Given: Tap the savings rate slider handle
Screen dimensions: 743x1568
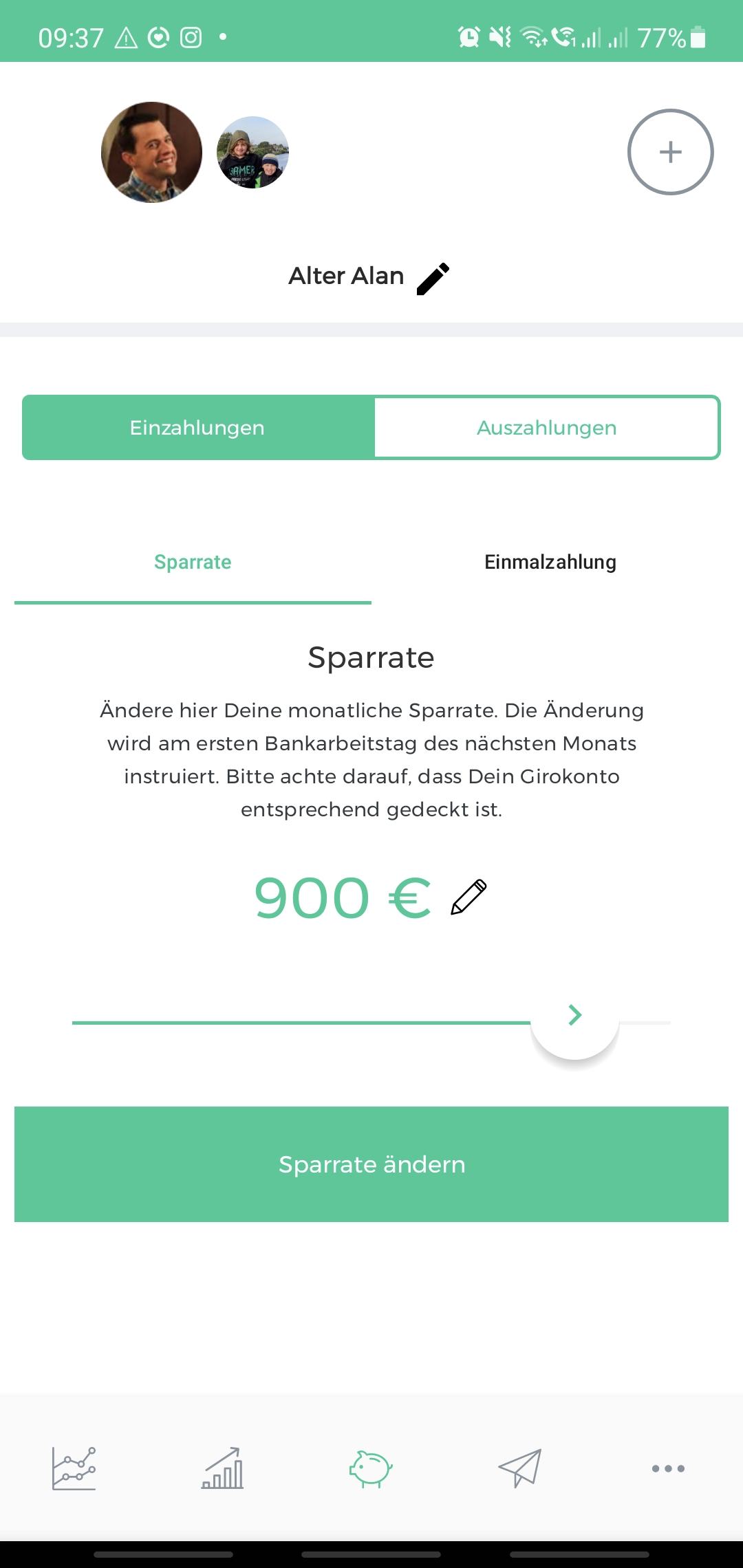Looking at the screenshot, I should coord(575,1016).
